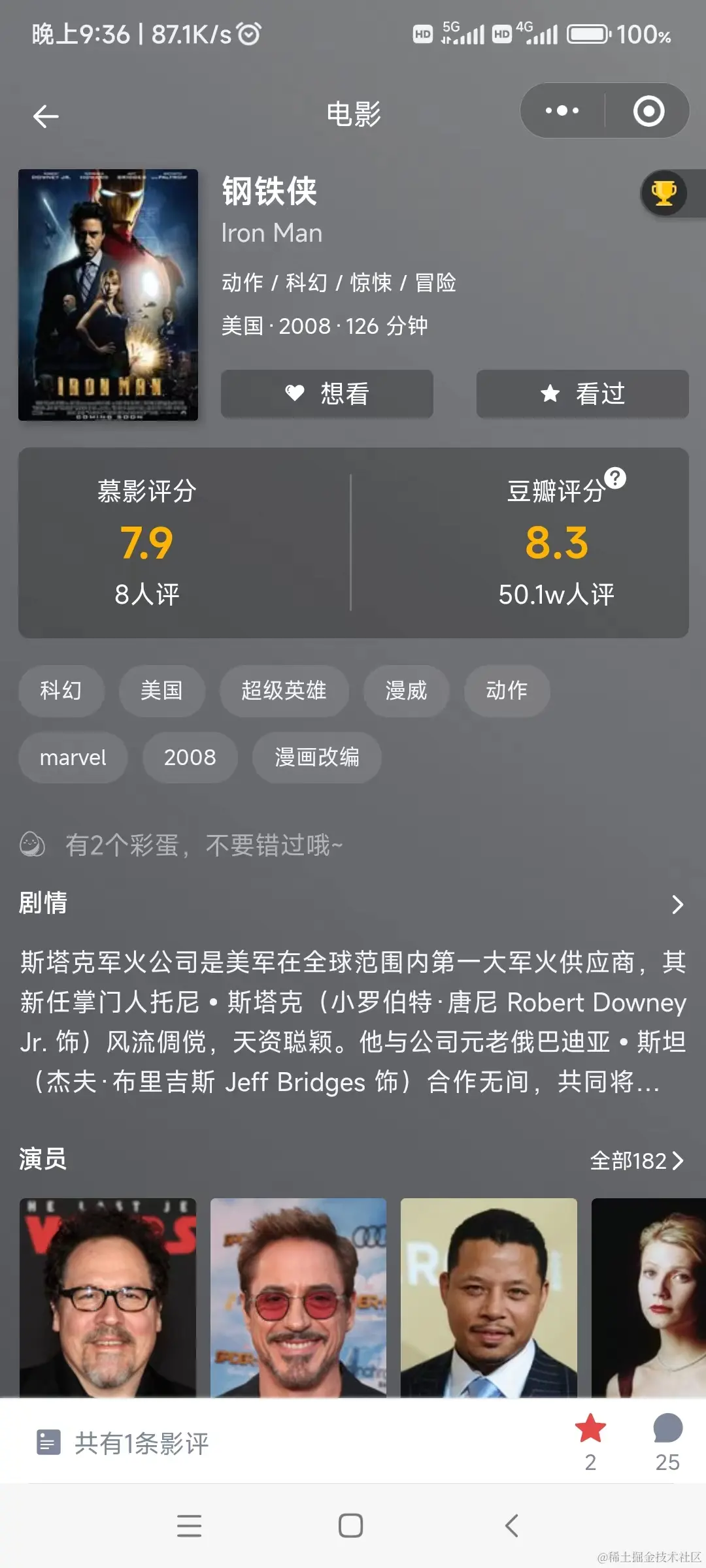The height and width of the screenshot is (1568, 706).
Task: Open the mini program three-dot menu
Action: (x=562, y=111)
